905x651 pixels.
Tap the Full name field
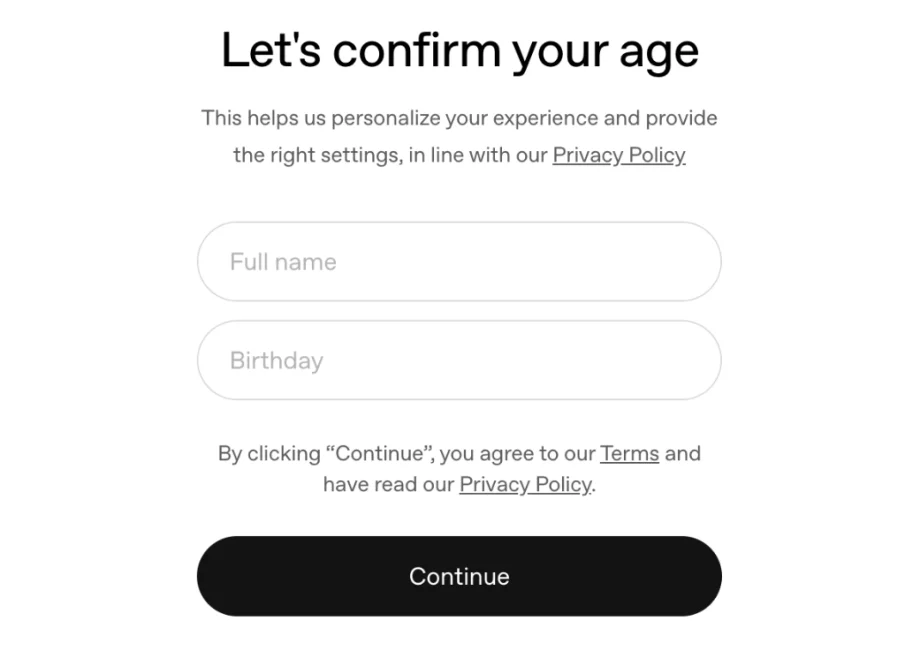pyautogui.click(x=458, y=262)
